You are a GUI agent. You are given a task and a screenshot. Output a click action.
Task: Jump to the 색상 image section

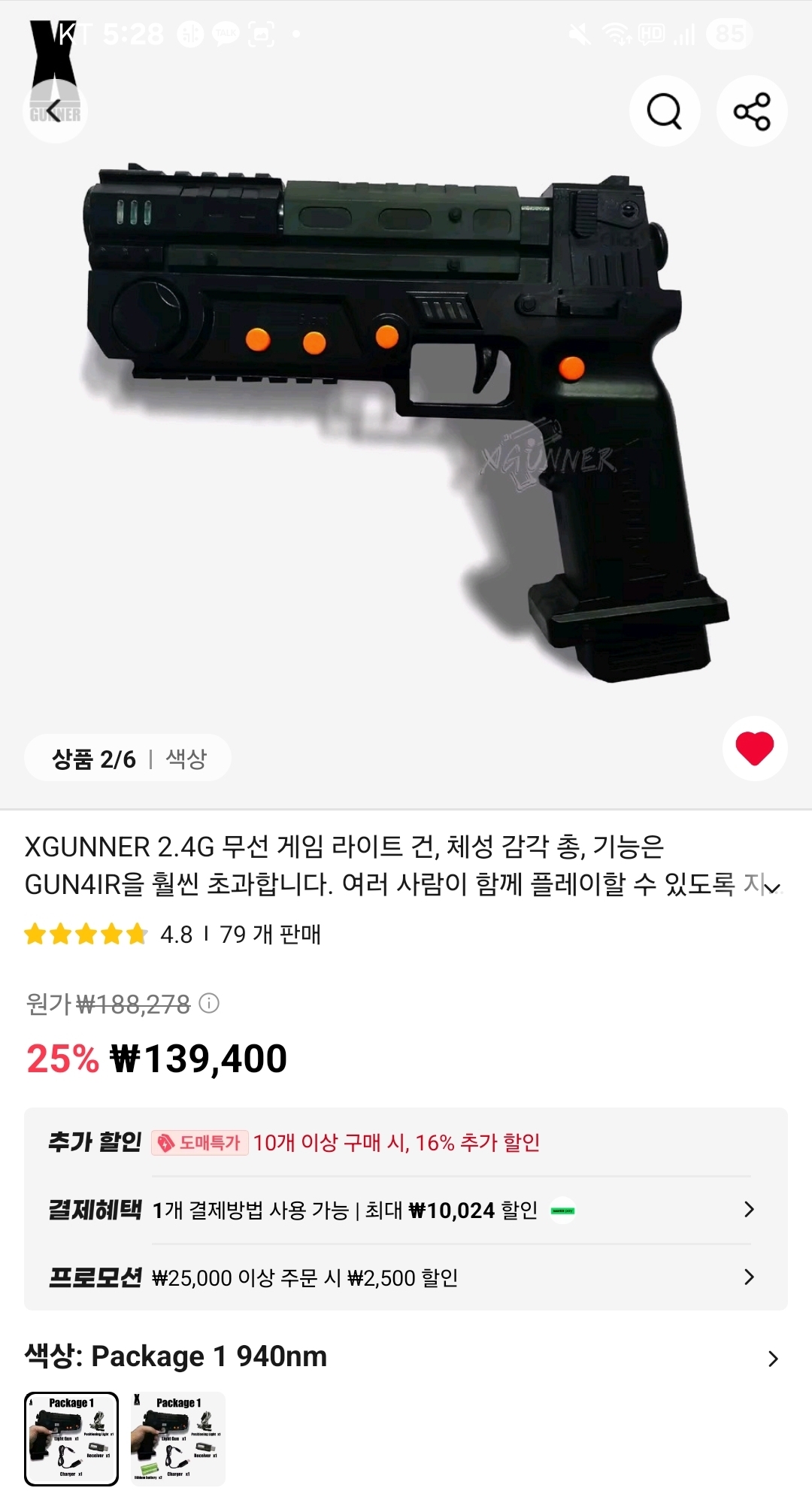pos(186,759)
